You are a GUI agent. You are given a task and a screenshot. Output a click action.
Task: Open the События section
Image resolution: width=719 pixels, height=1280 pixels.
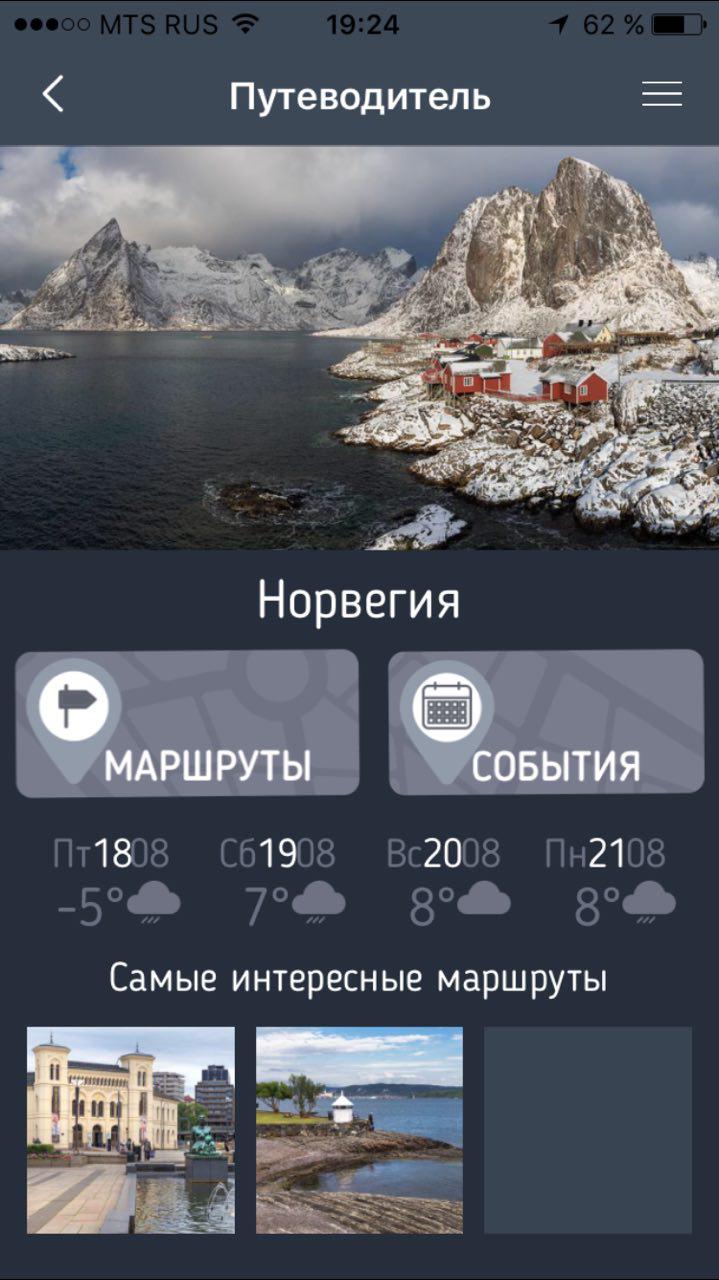546,723
